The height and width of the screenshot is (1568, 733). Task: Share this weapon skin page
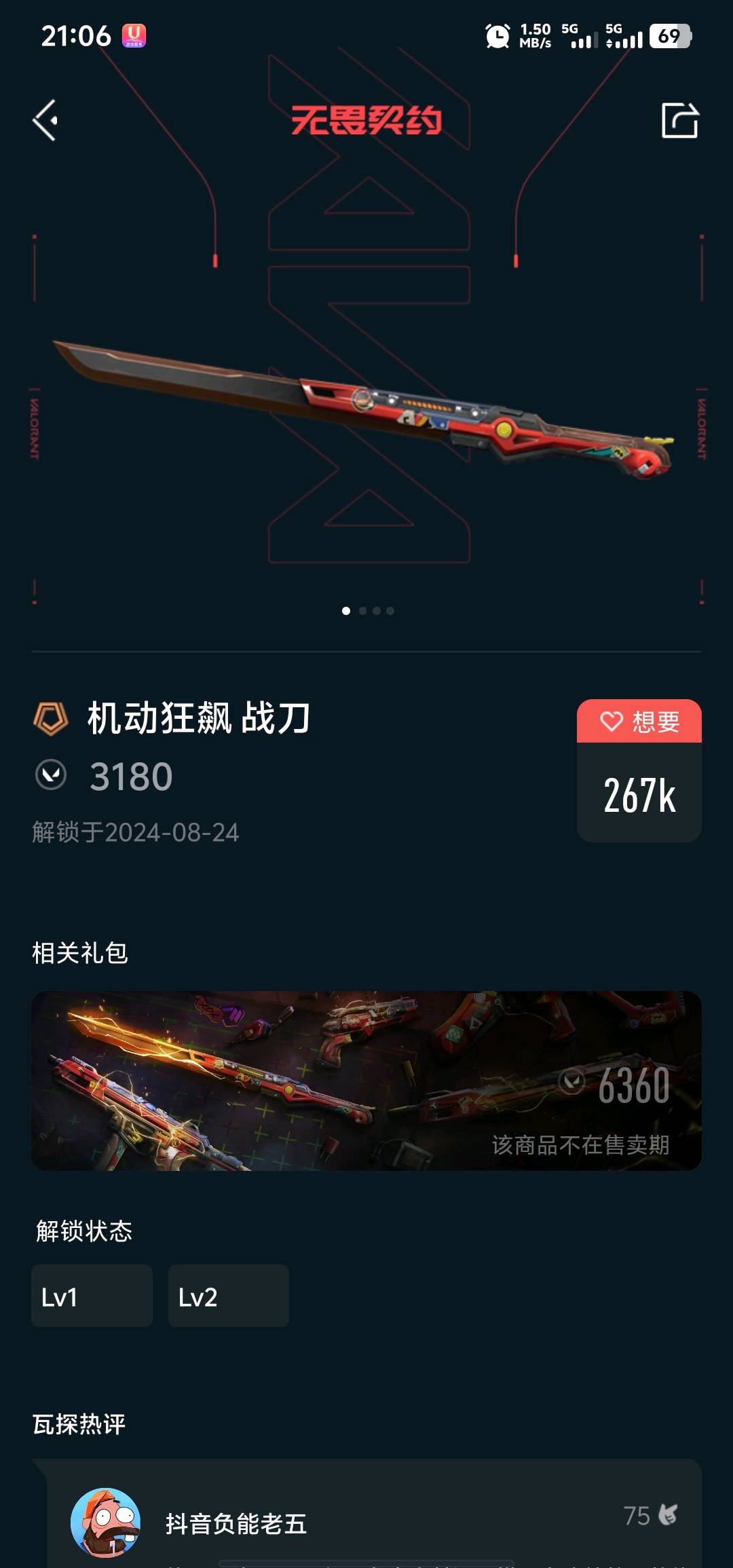pos(679,121)
